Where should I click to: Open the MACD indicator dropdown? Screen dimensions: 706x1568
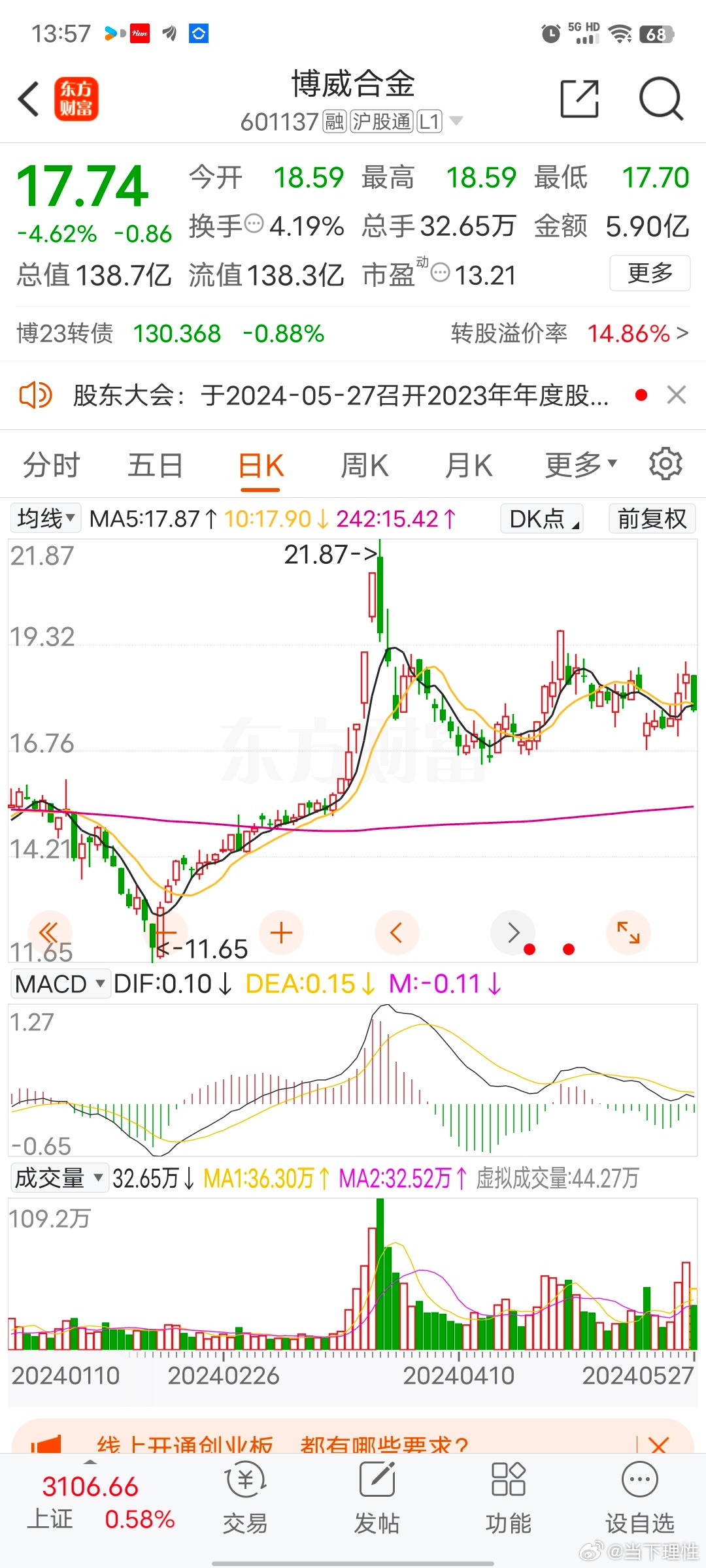click(x=59, y=984)
